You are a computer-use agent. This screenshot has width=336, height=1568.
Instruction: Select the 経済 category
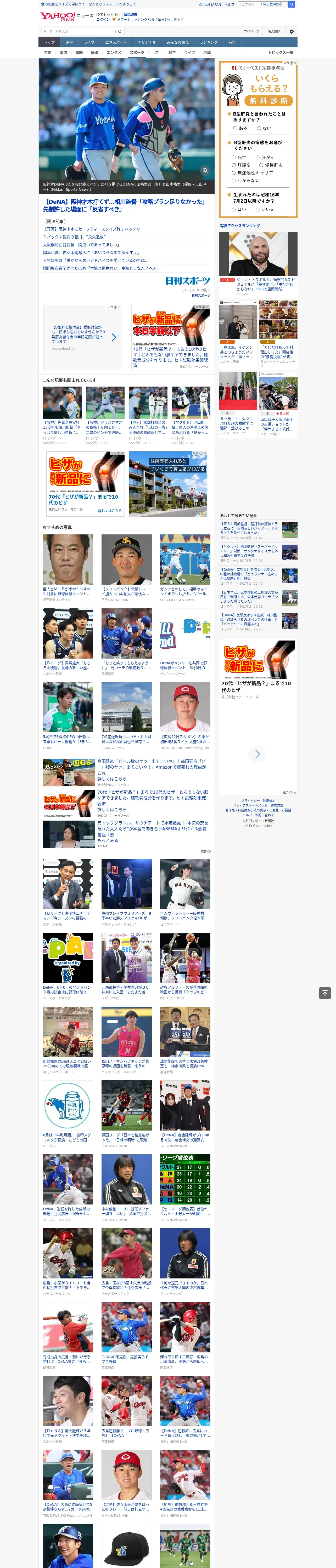pos(94,52)
